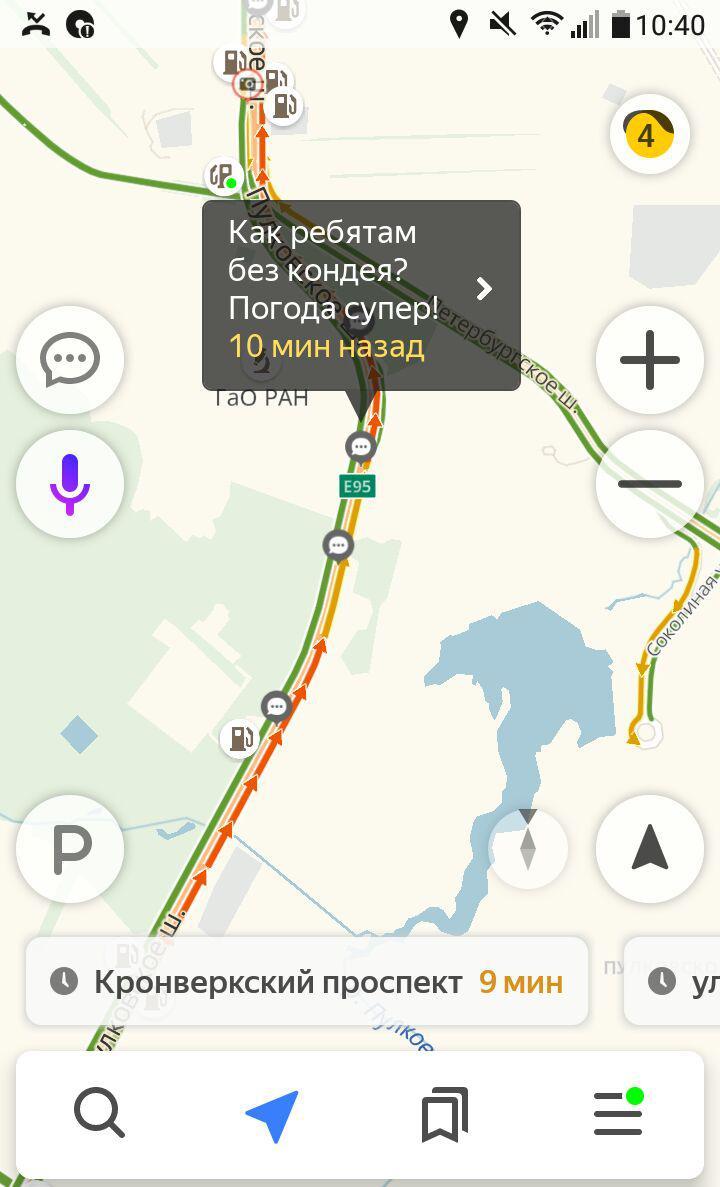Open bookmarks tab

coord(444,1114)
